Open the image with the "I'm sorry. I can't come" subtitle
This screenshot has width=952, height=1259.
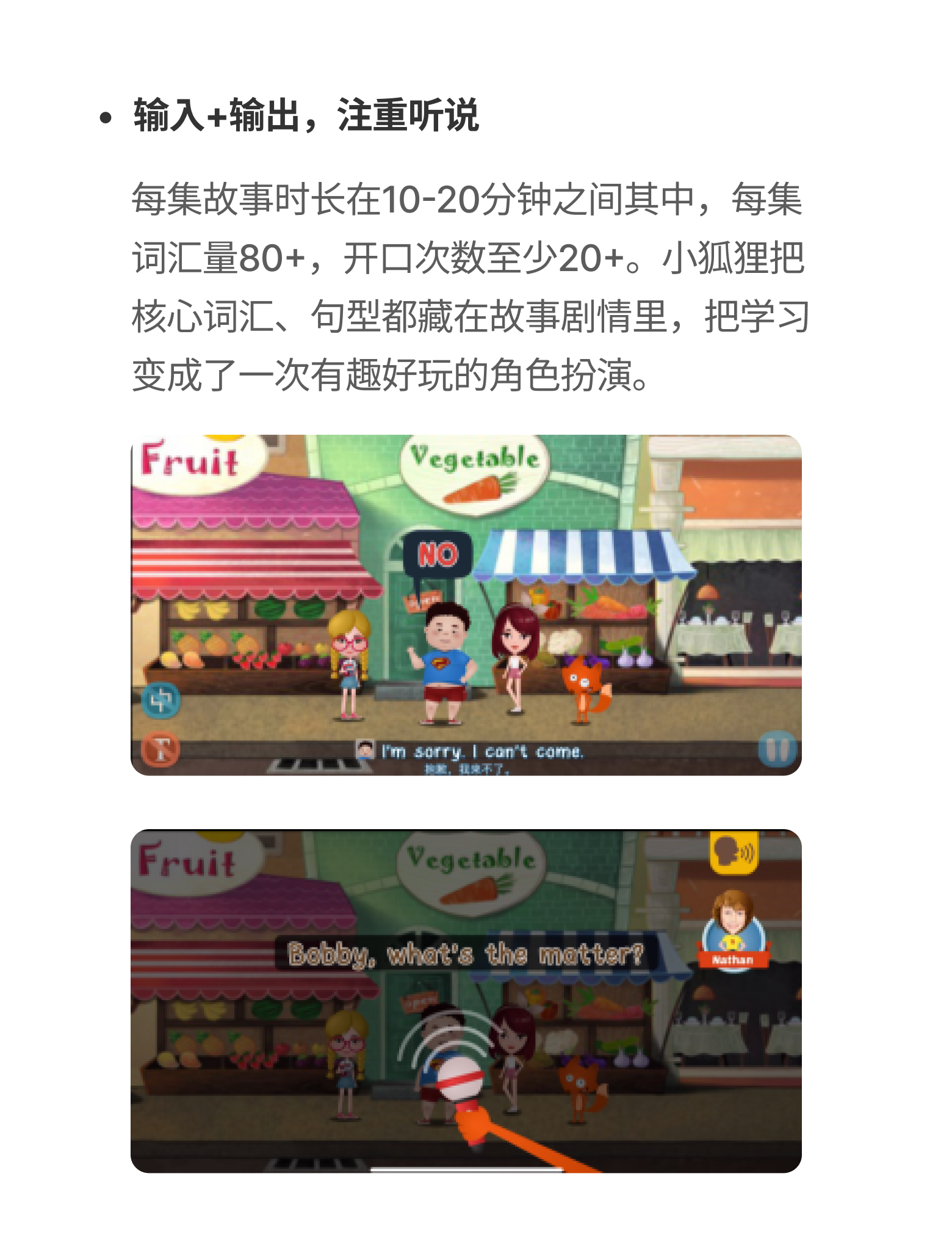(x=466, y=604)
